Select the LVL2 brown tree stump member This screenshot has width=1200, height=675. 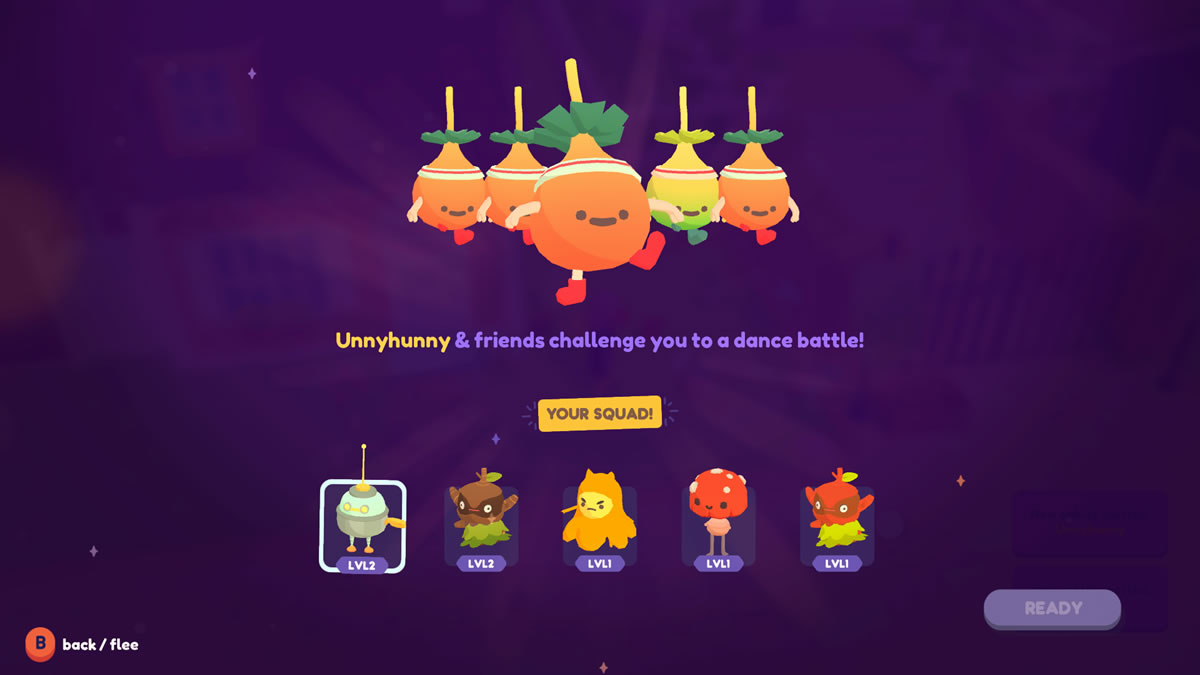click(481, 524)
